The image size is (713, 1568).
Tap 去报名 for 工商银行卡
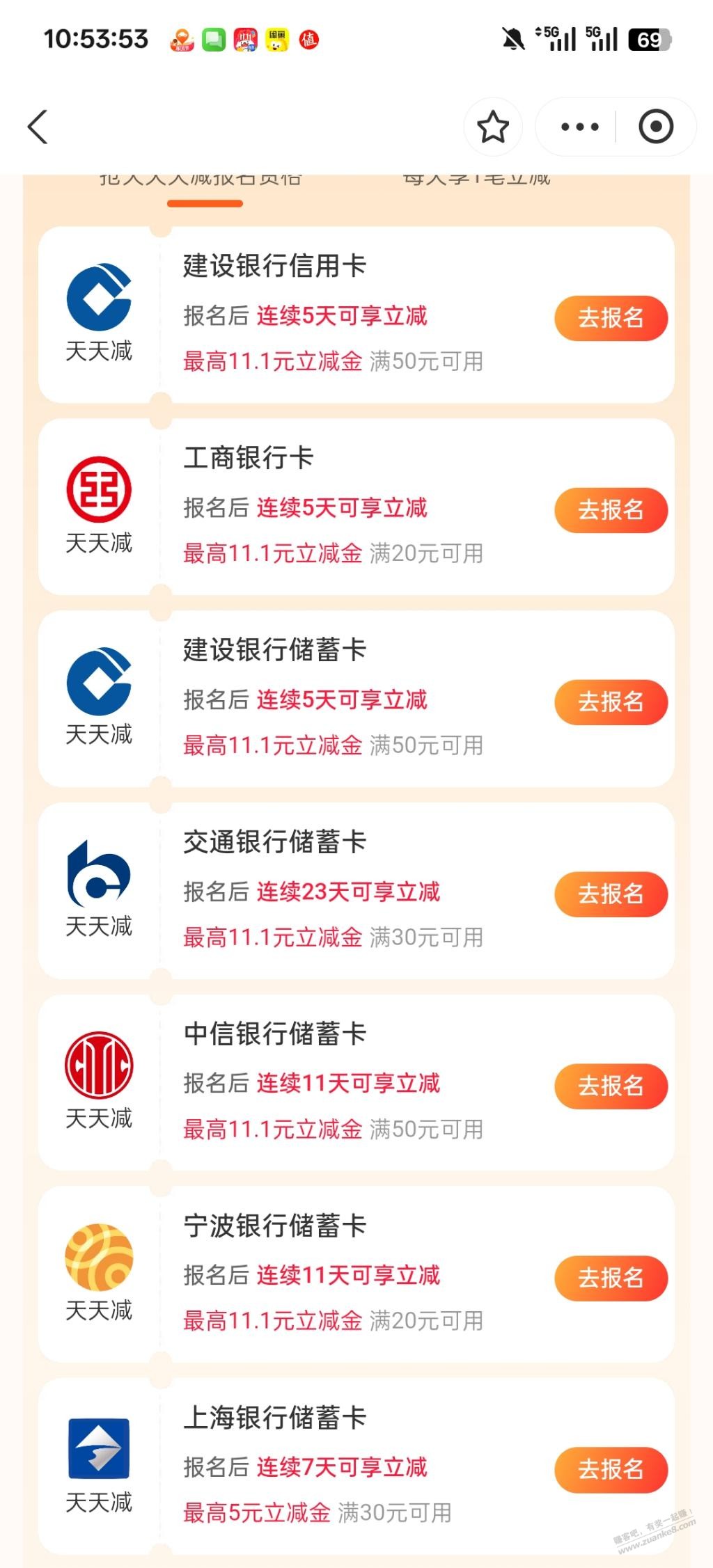tap(611, 510)
